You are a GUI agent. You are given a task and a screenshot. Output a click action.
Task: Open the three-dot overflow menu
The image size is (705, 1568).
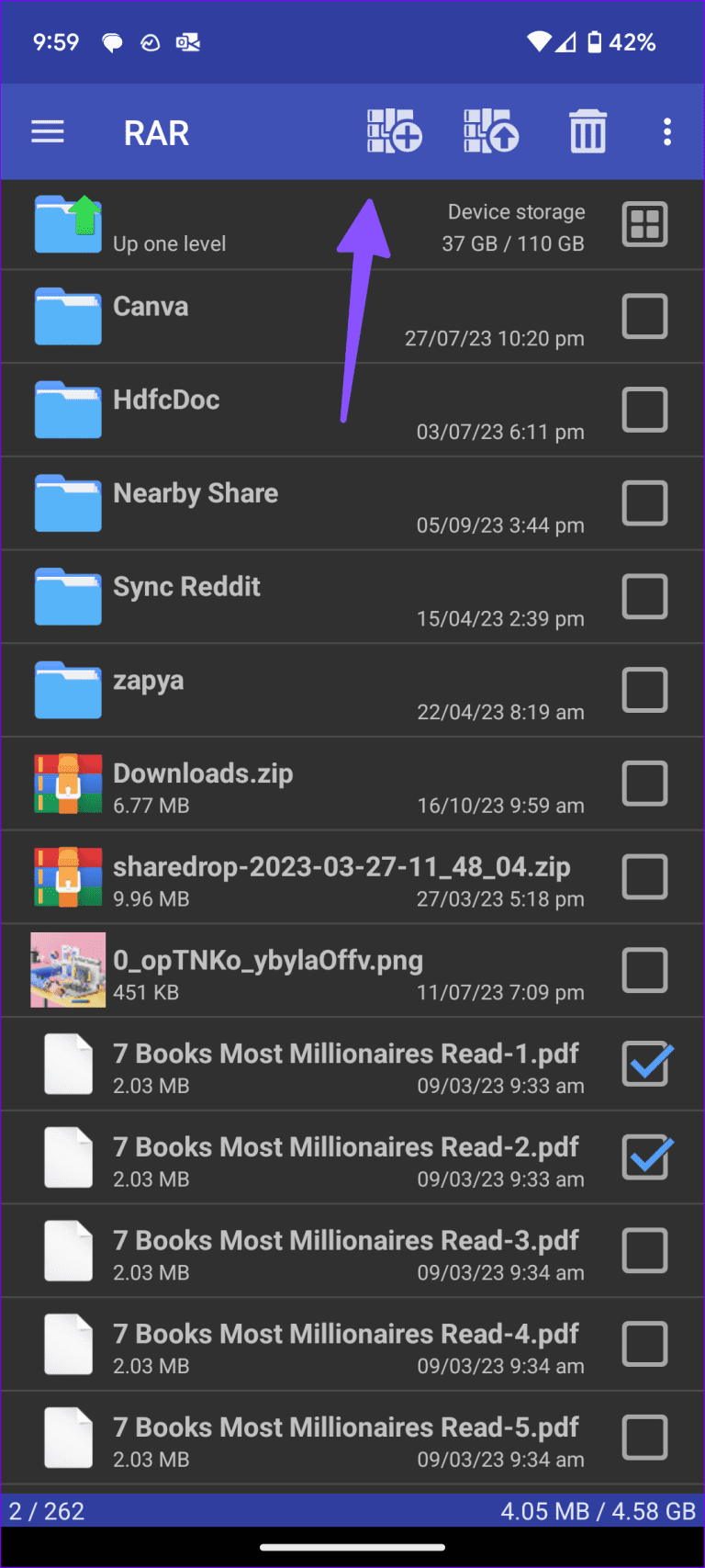pyautogui.click(x=667, y=131)
